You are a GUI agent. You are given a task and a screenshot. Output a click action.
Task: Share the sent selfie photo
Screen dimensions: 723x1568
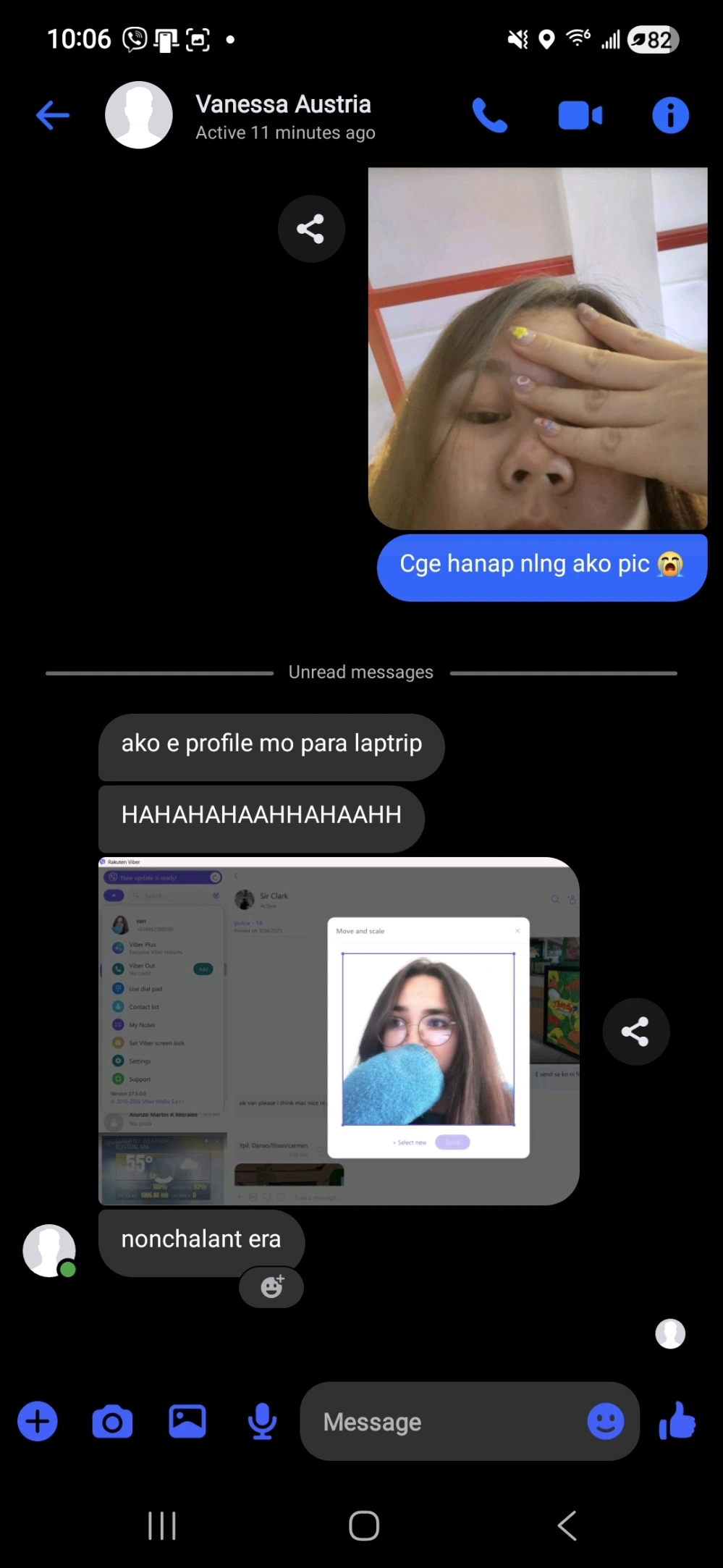(311, 229)
